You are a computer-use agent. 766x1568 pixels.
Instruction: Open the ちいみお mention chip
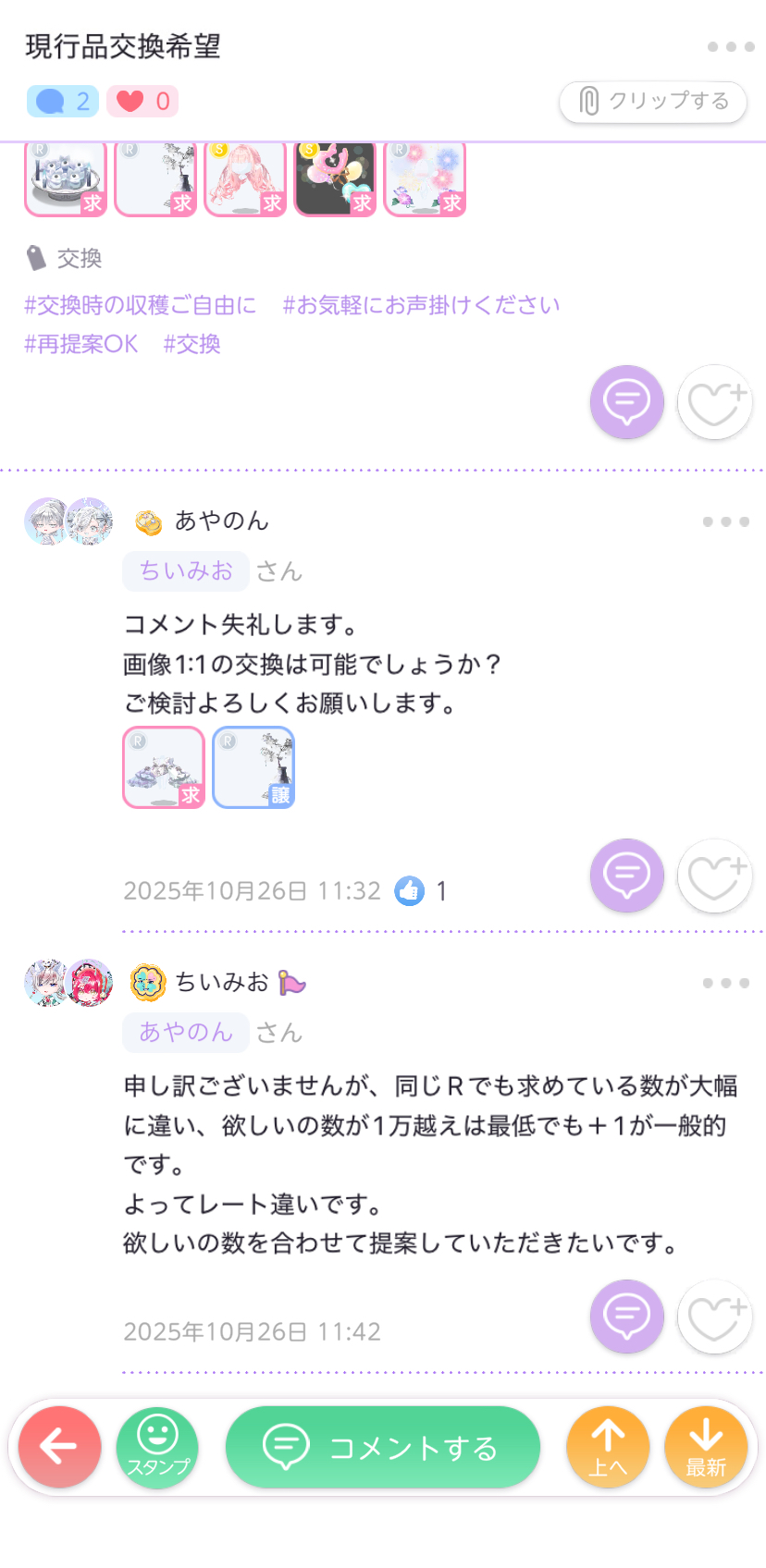tap(186, 571)
